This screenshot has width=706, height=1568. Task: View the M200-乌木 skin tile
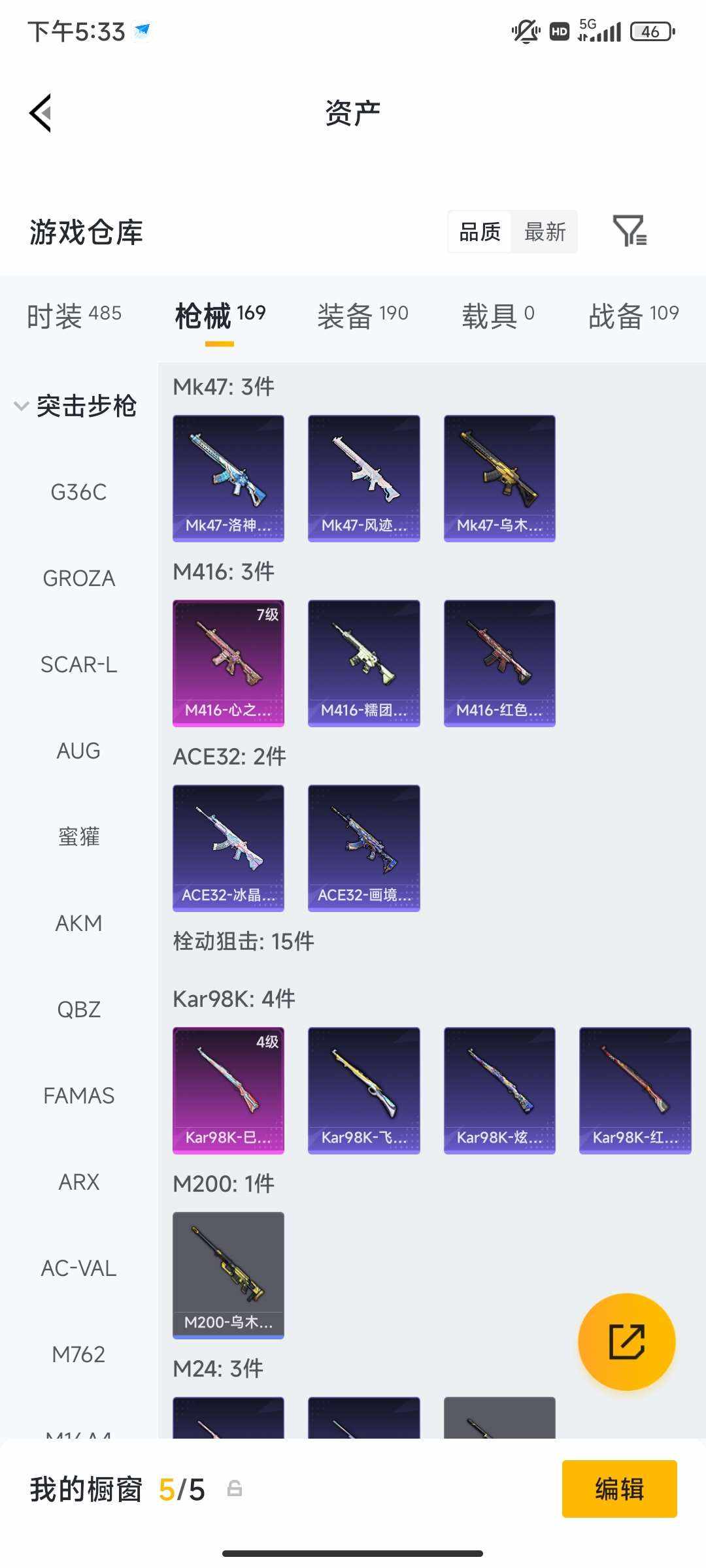pos(228,1275)
